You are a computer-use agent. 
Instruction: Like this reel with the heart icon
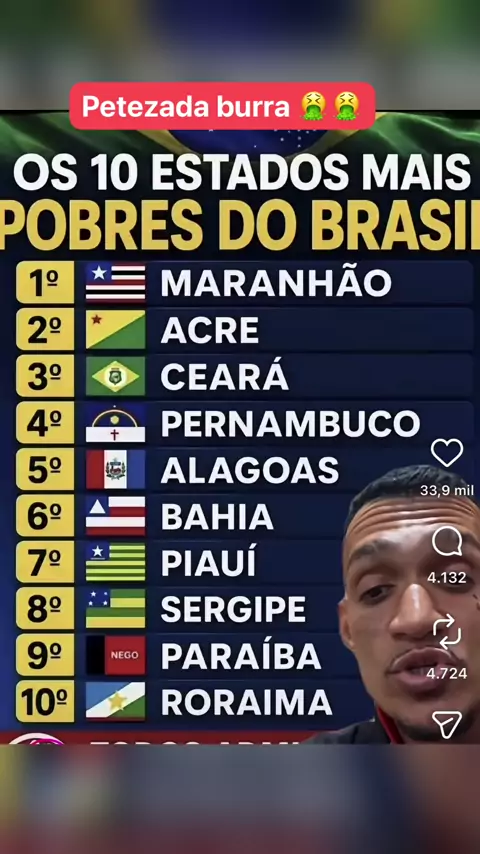coord(447,453)
